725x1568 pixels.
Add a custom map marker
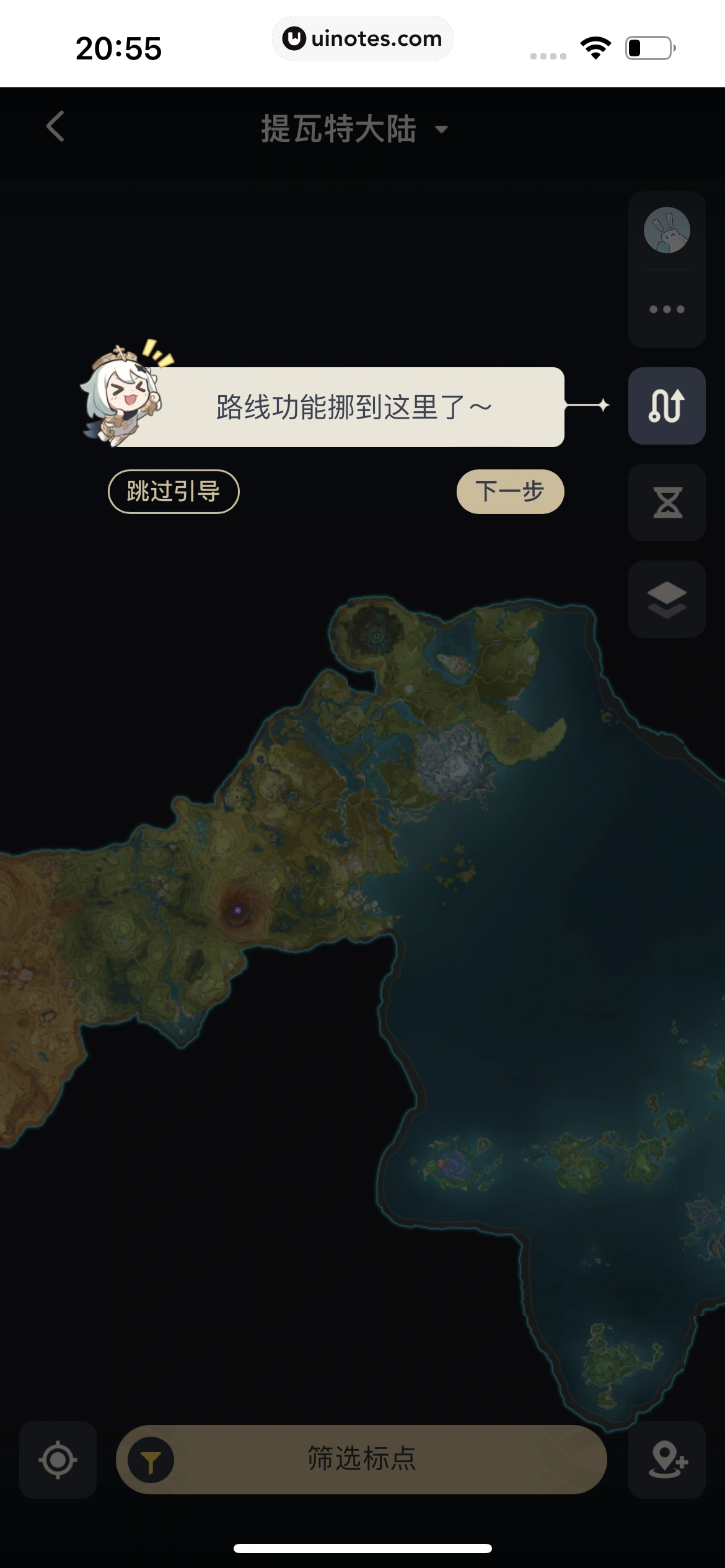(667, 1460)
